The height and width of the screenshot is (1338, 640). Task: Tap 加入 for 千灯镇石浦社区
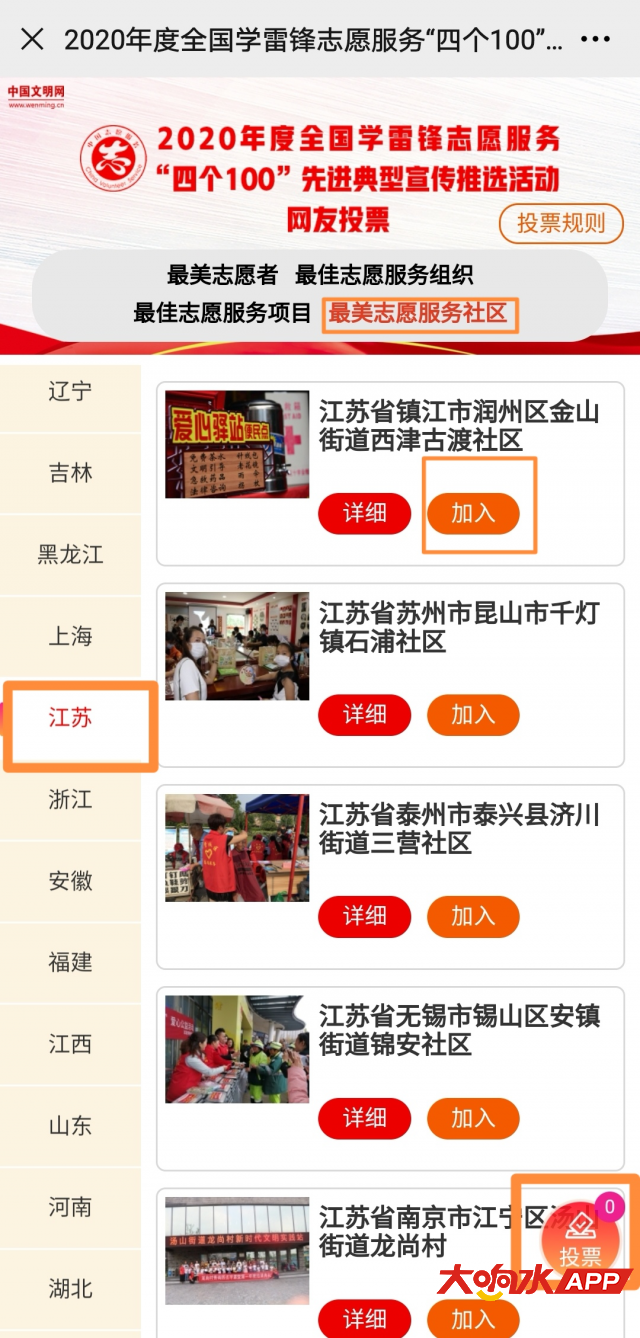(x=473, y=714)
